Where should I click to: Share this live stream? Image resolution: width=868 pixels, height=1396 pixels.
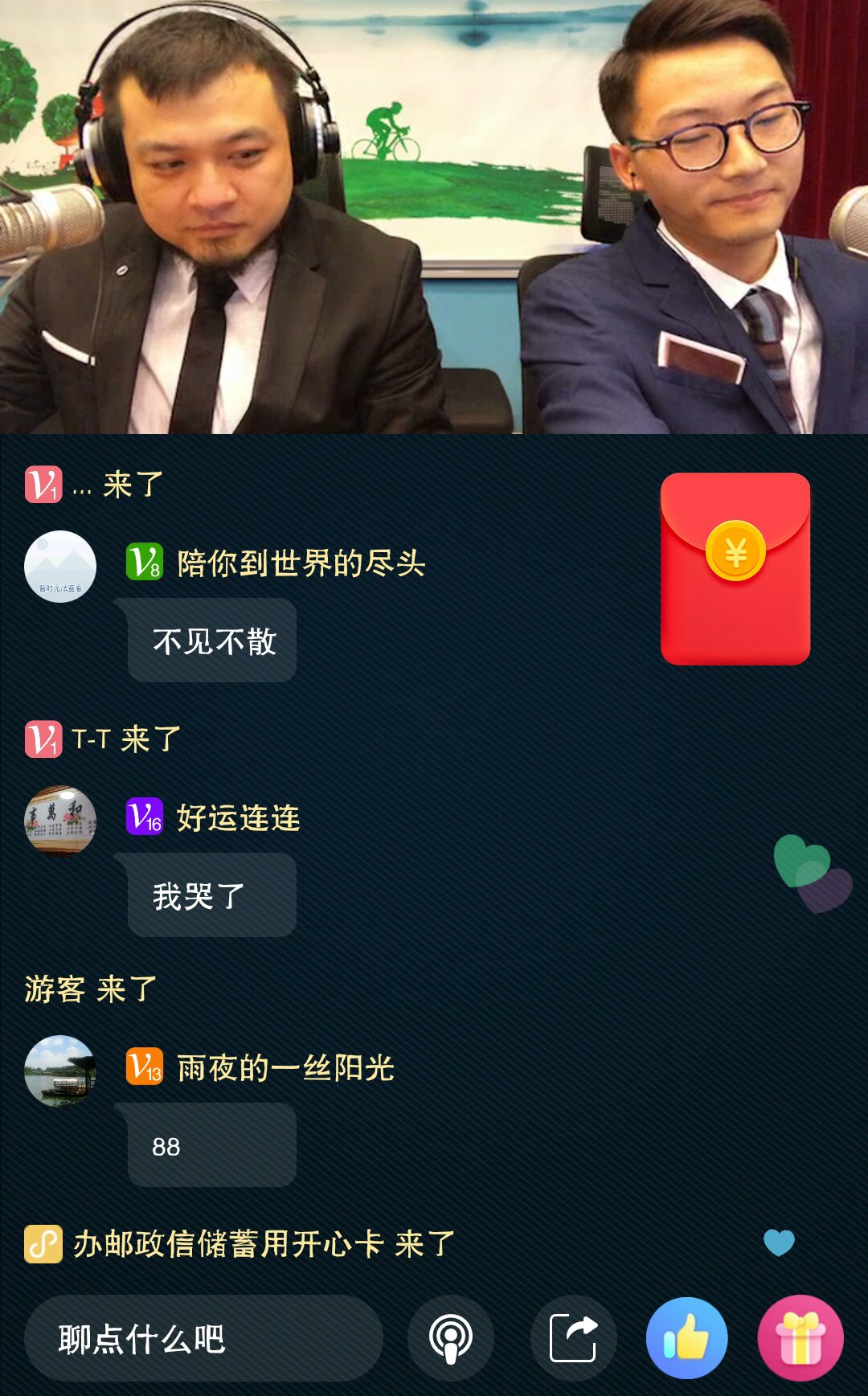[574, 1338]
